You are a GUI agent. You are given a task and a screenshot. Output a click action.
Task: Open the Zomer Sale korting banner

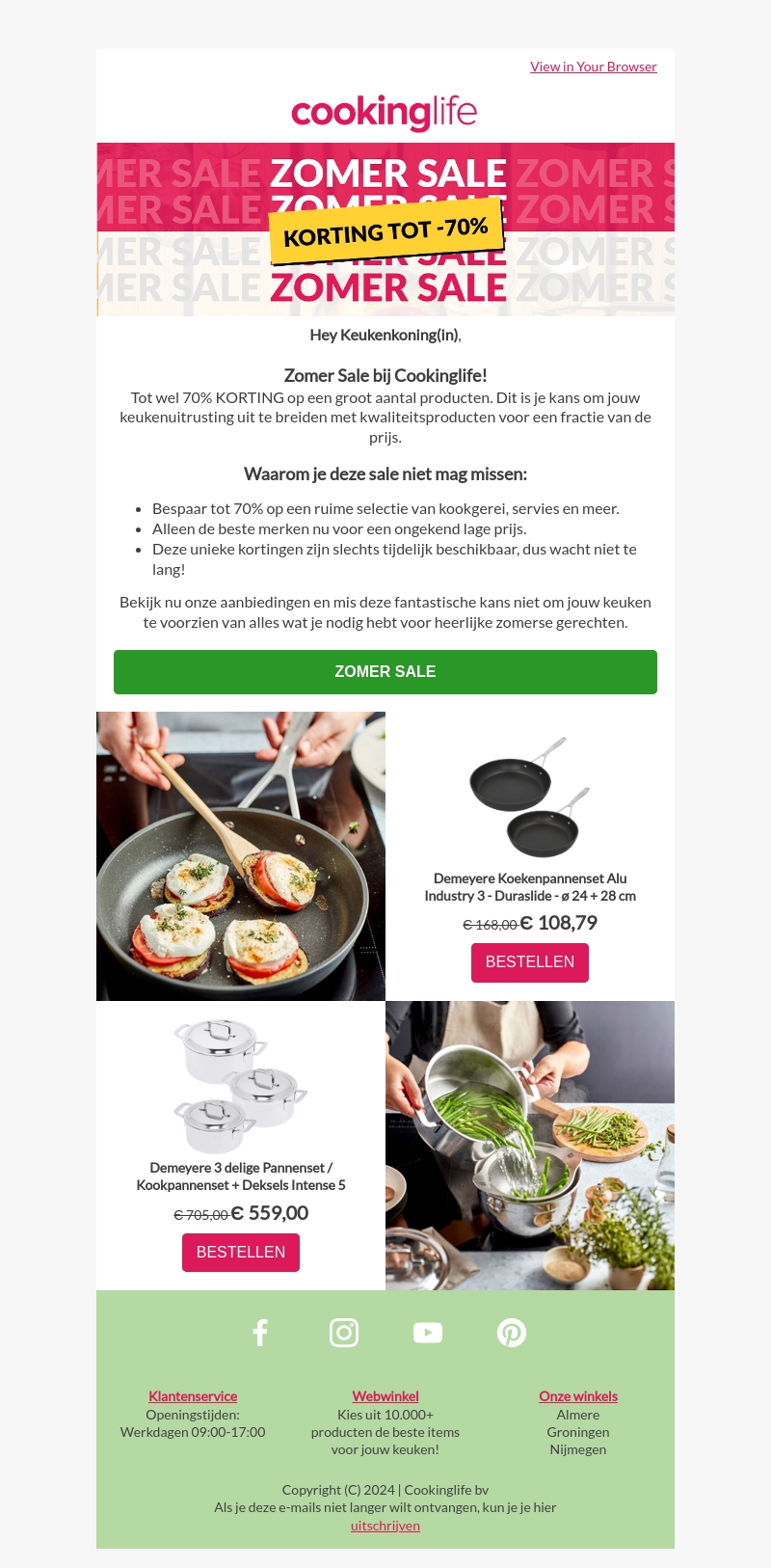385,230
